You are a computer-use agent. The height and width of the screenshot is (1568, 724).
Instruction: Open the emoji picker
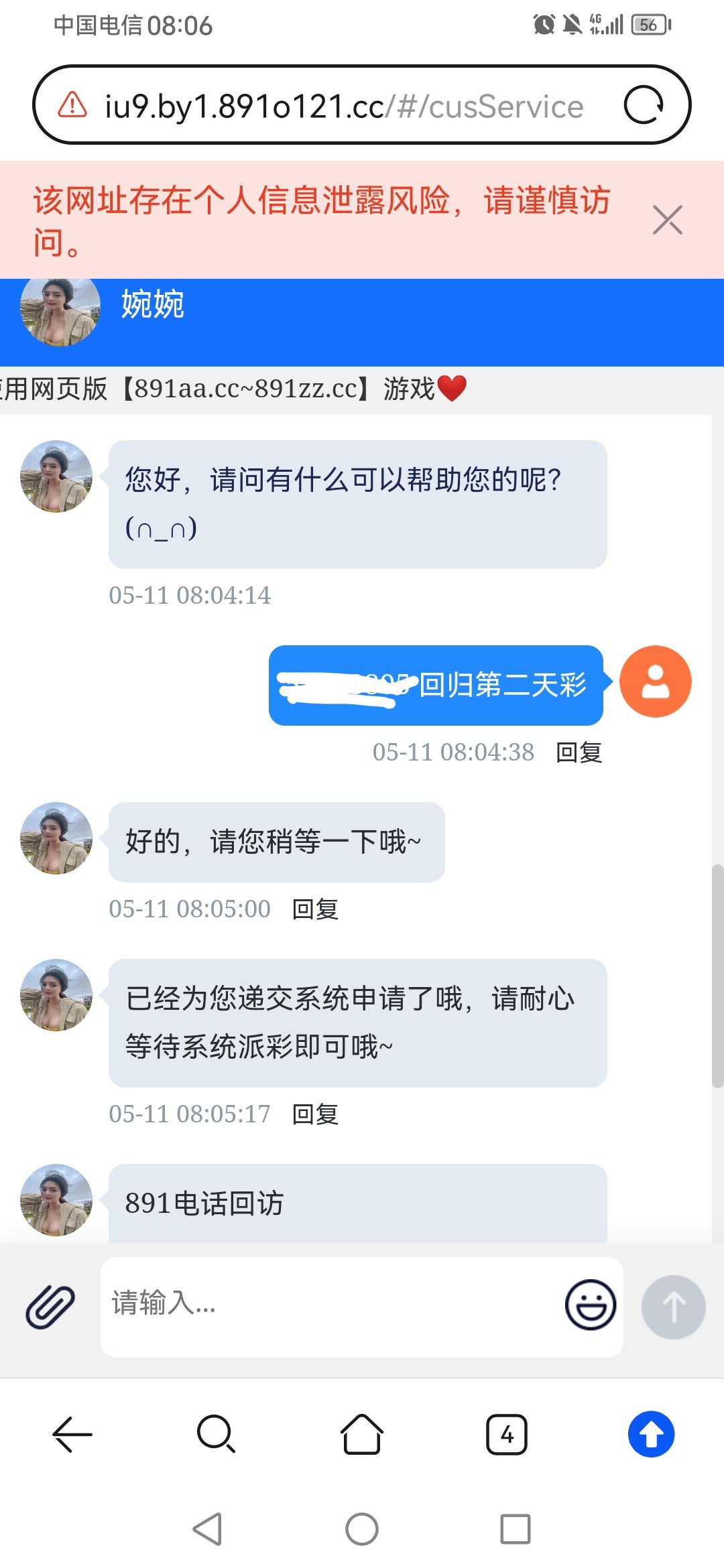590,1305
